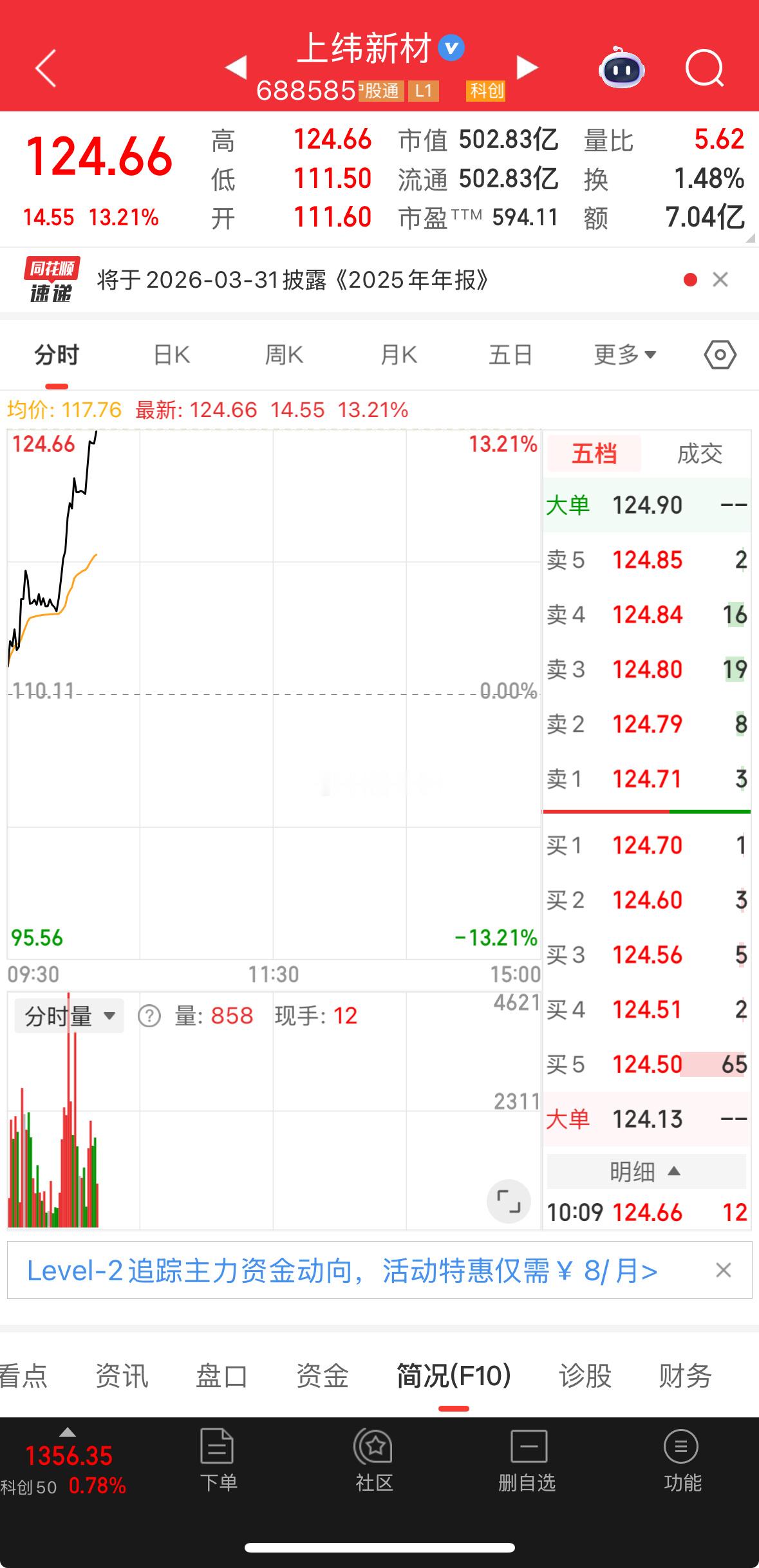Open 下单 order placement screen
The image size is (759, 1568).
[x=217, y=1474]
